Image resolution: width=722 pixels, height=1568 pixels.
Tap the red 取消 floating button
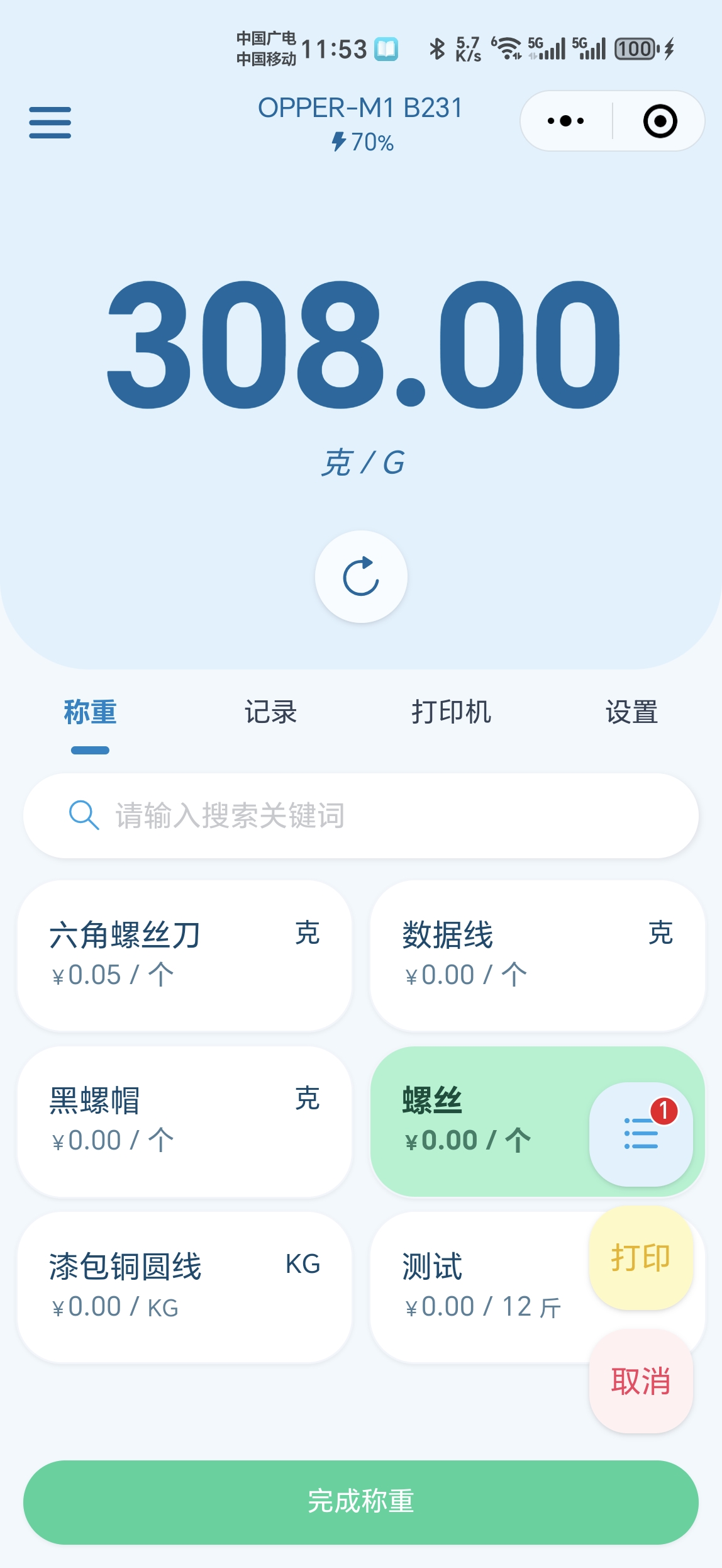point(641,1381)
